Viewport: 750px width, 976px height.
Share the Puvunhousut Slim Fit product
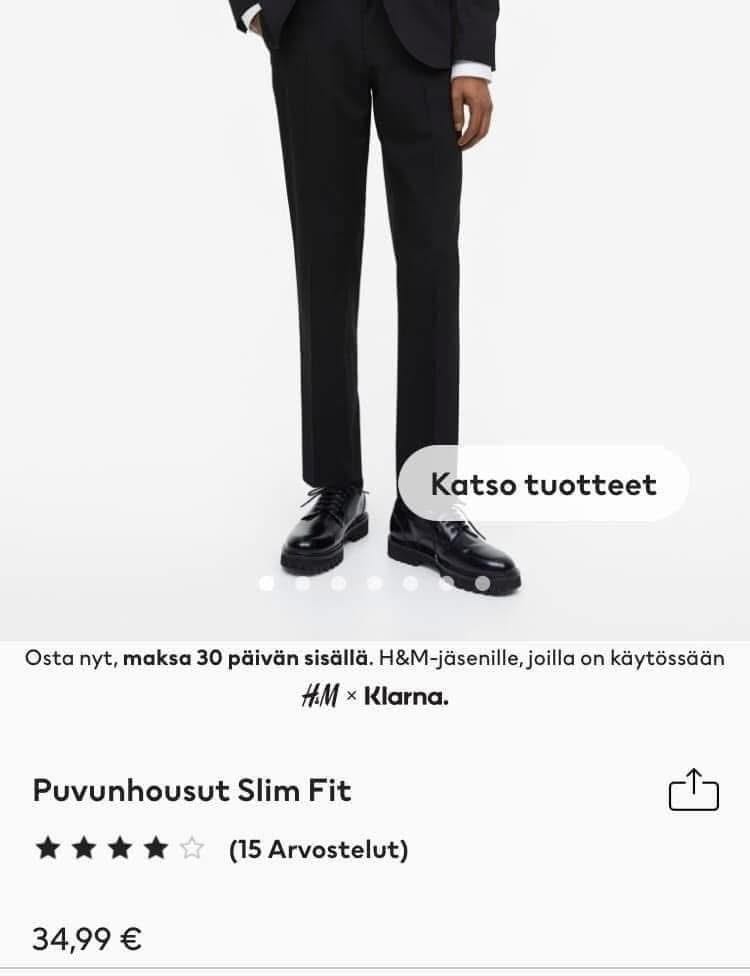pos(694,790)
